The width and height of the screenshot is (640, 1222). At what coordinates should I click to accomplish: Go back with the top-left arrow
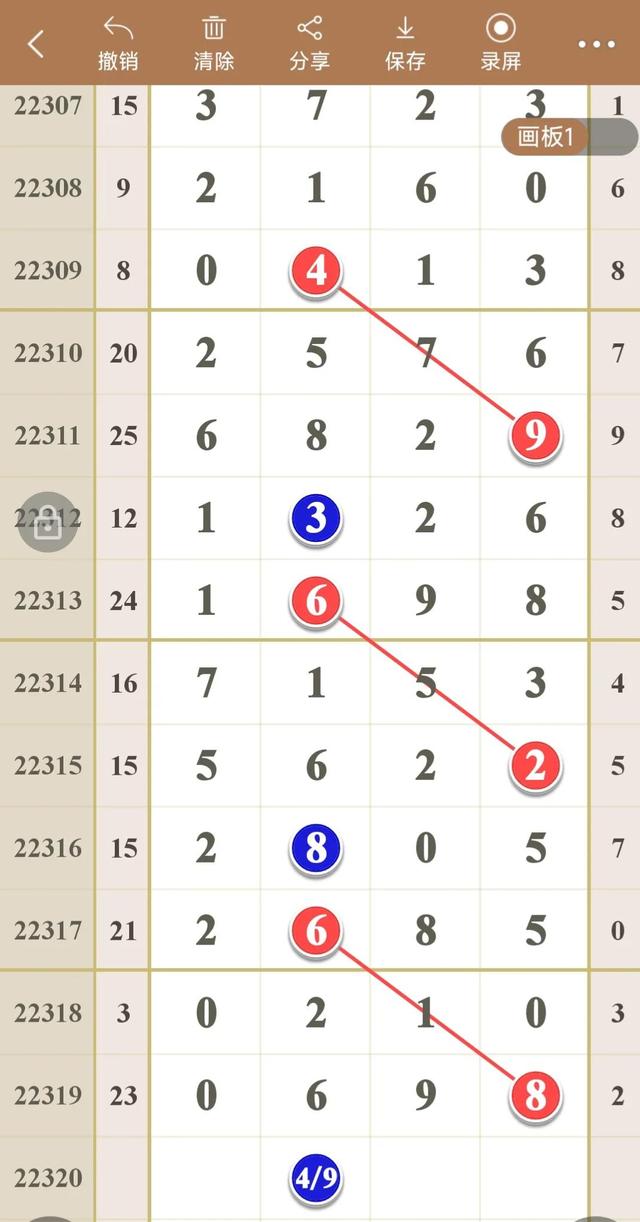pyautogui.click(x=36, y=43)
